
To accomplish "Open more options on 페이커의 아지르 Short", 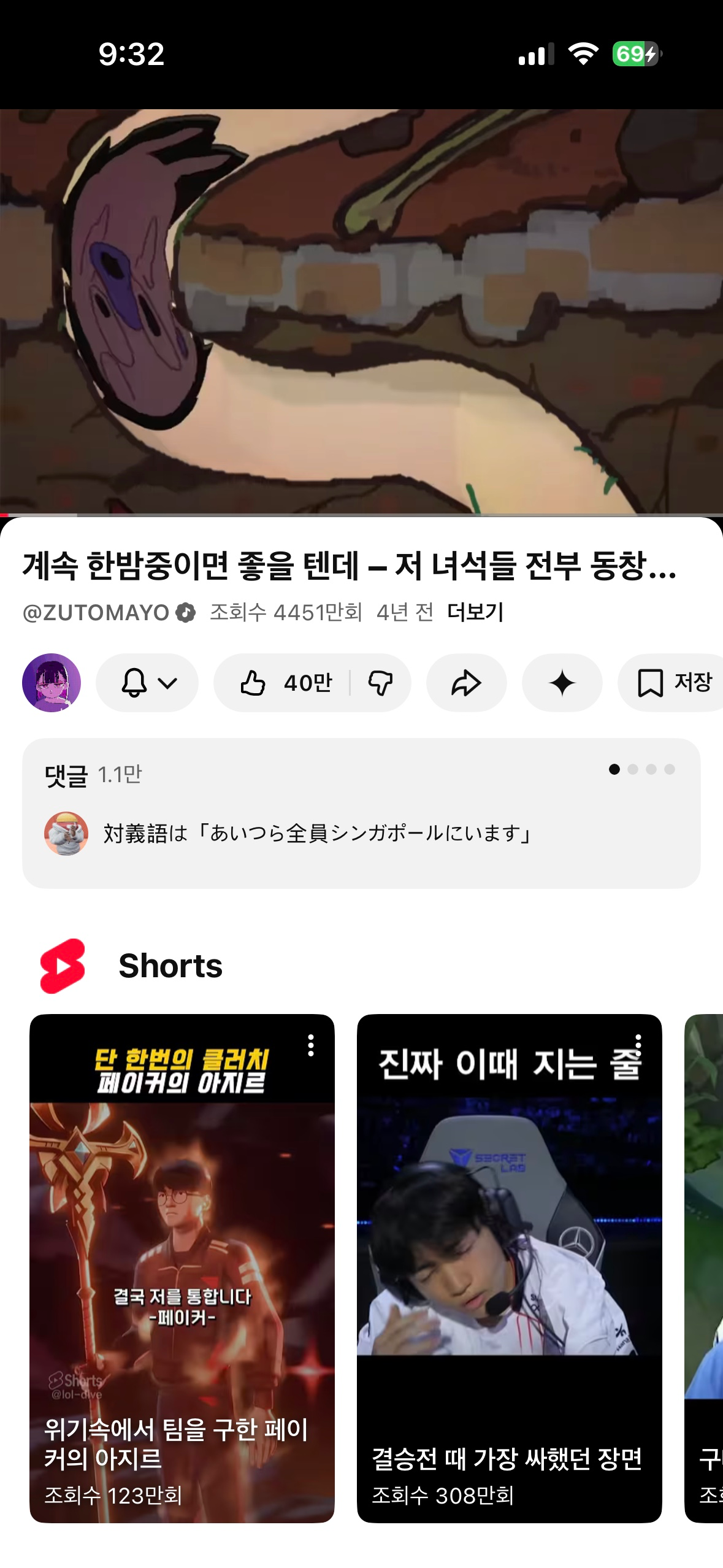I will tap(311, 1045).
